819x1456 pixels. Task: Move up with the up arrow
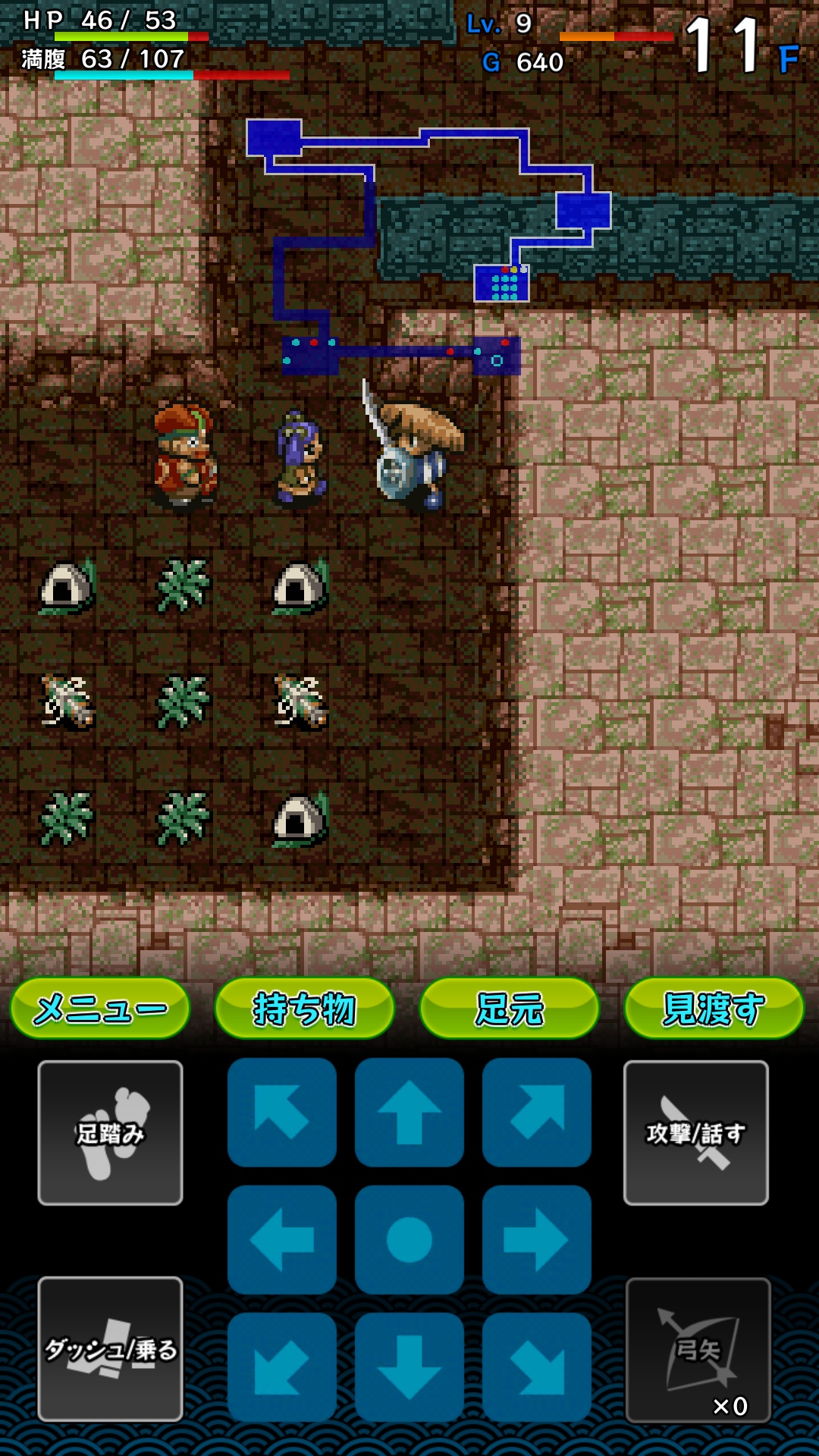(409, 1112)
